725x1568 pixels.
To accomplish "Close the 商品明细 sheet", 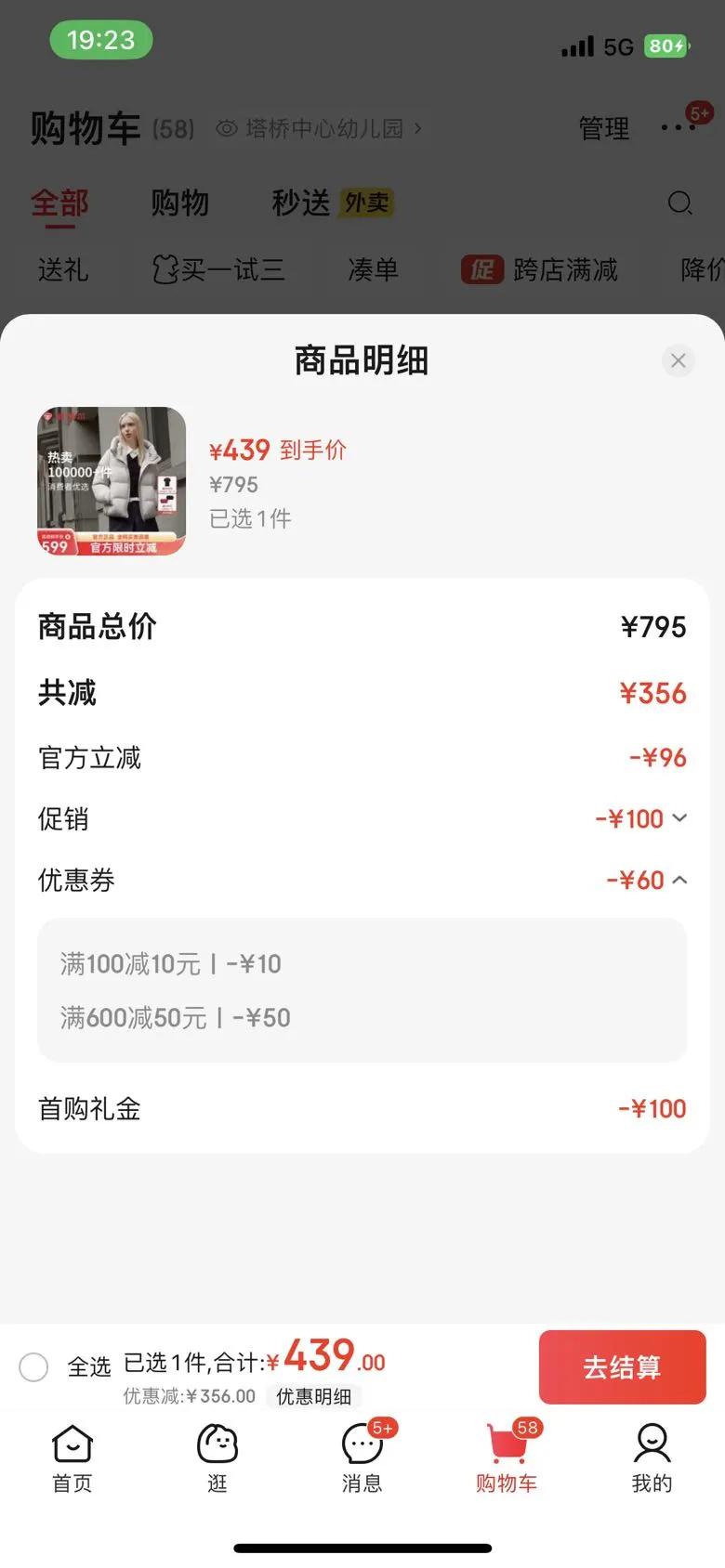I will point(678,360).
